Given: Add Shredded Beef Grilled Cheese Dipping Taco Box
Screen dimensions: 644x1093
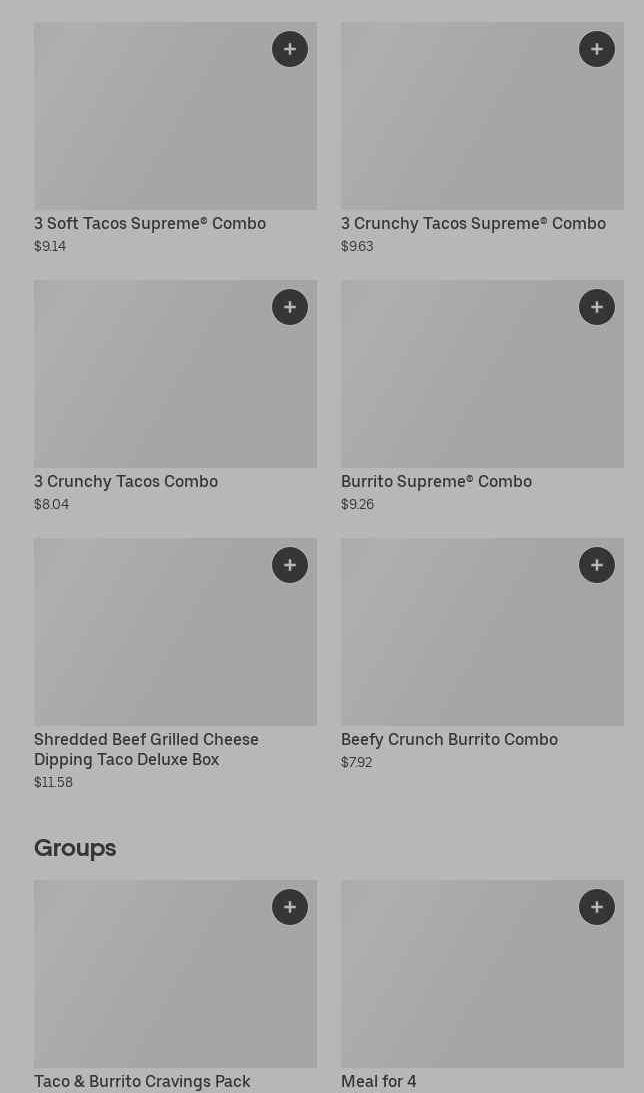Looking at the screenshot, I should click(290, 565).
